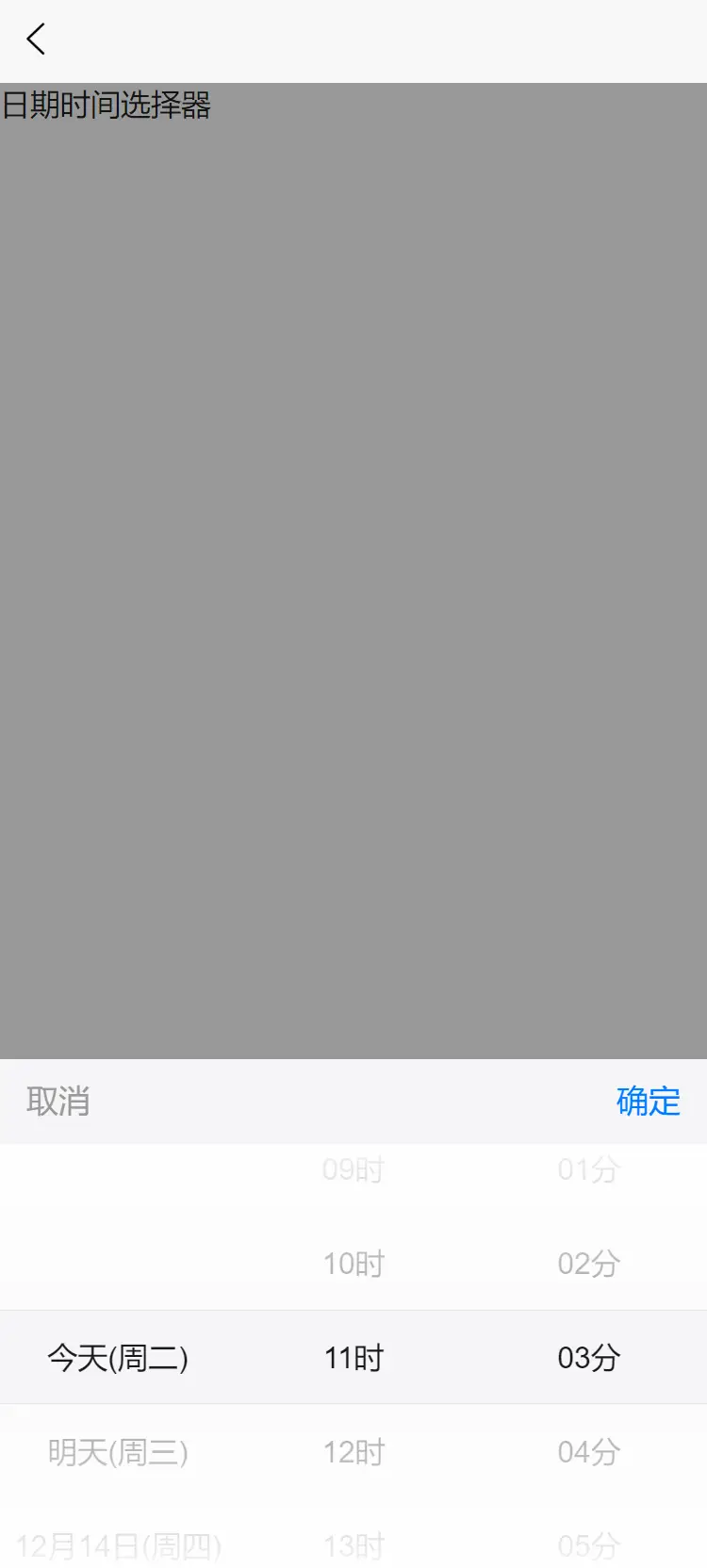Choose 12月14日(周四) in the date column
This screenshot has width=707, height=1568.
tap(118, 1544)
